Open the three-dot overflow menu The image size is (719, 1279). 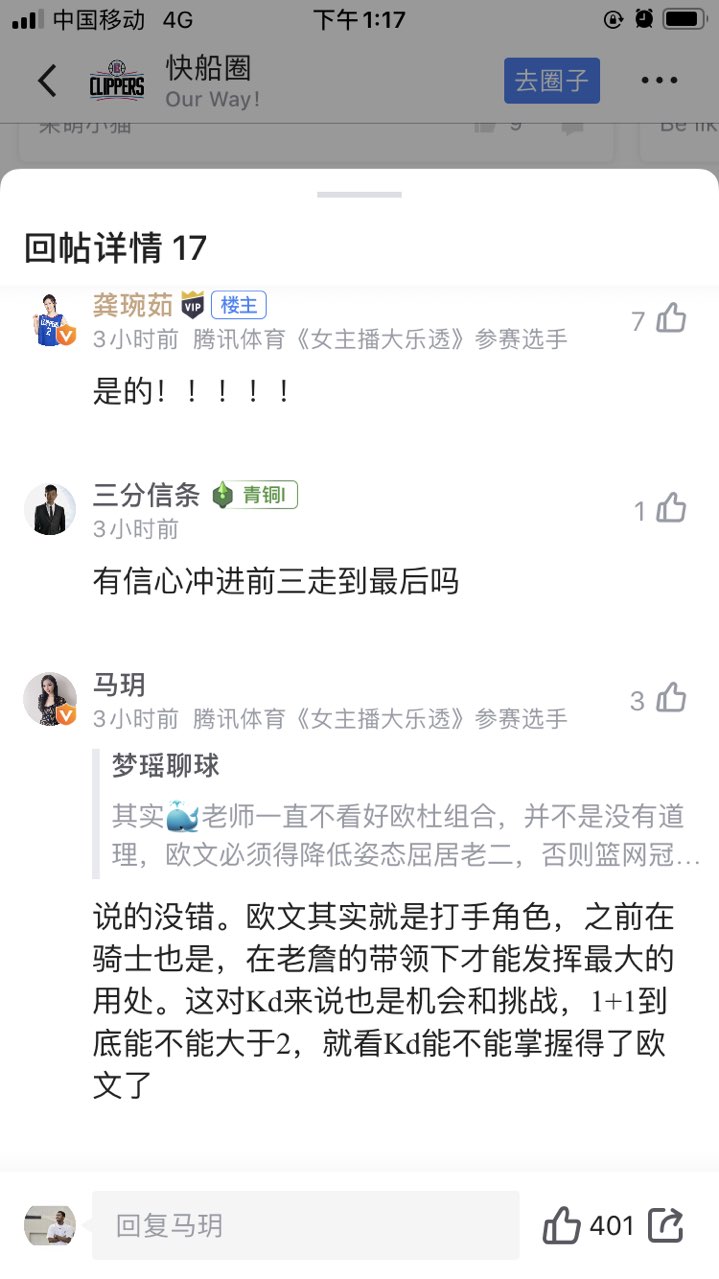pyautogui.click(x=659, y=80)
